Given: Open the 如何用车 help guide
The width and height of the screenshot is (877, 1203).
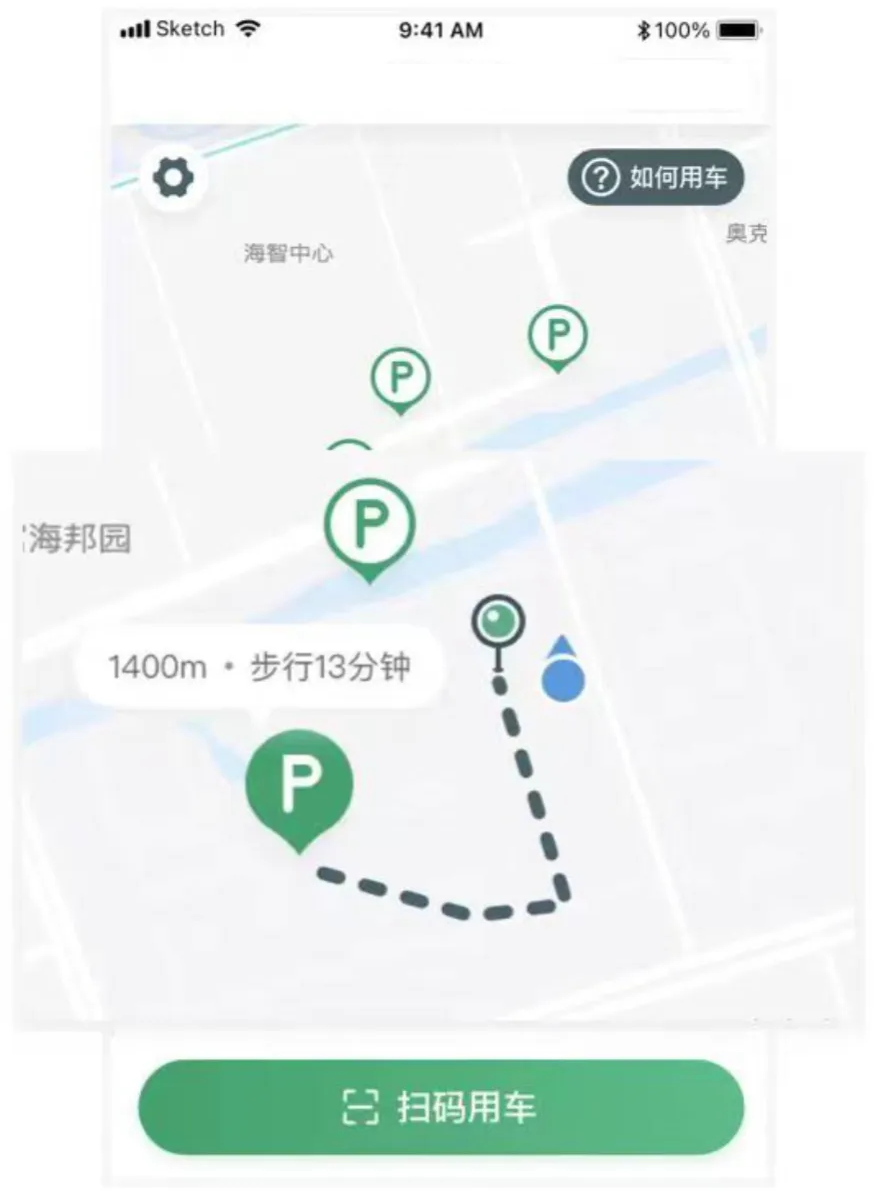Looking at the screenshot, I should [655, 179].
